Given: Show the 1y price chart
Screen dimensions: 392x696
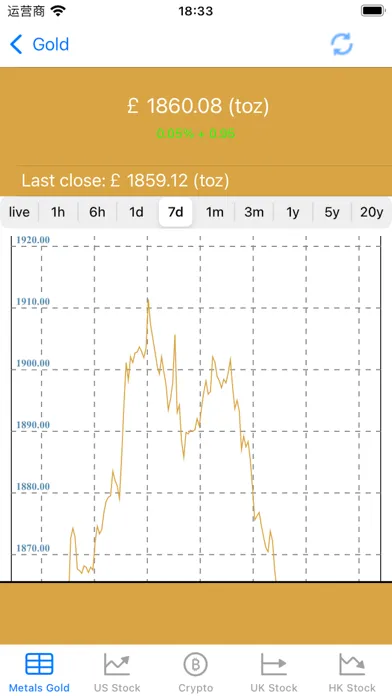Looking at the screenshot, I should tap(293, 212).
